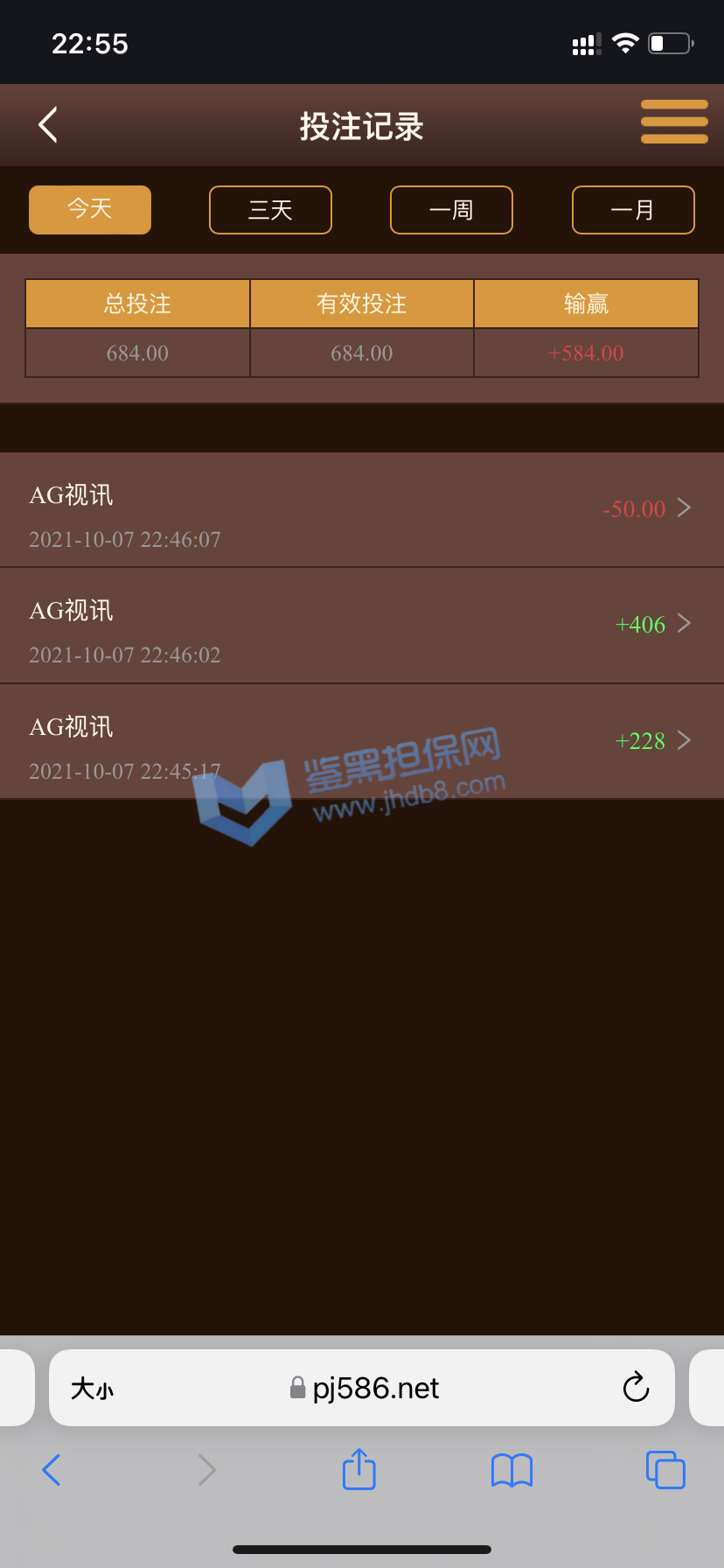The width and height of the screenshot is (724, 1568).
Task: Open the AG视讯 record at 22:46:02
Action: click(362, 626)
